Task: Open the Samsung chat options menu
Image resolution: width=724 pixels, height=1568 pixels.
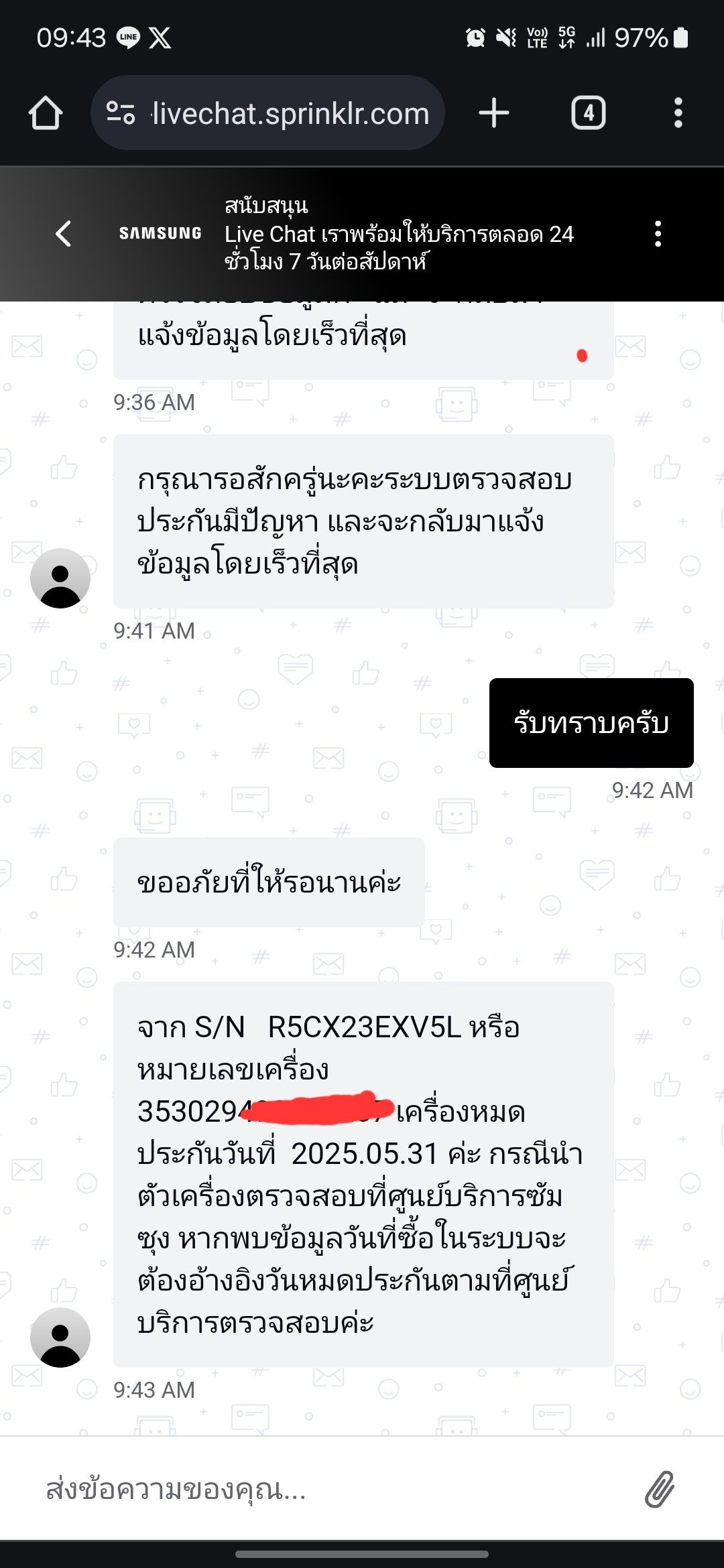Action: pos(658,234)
